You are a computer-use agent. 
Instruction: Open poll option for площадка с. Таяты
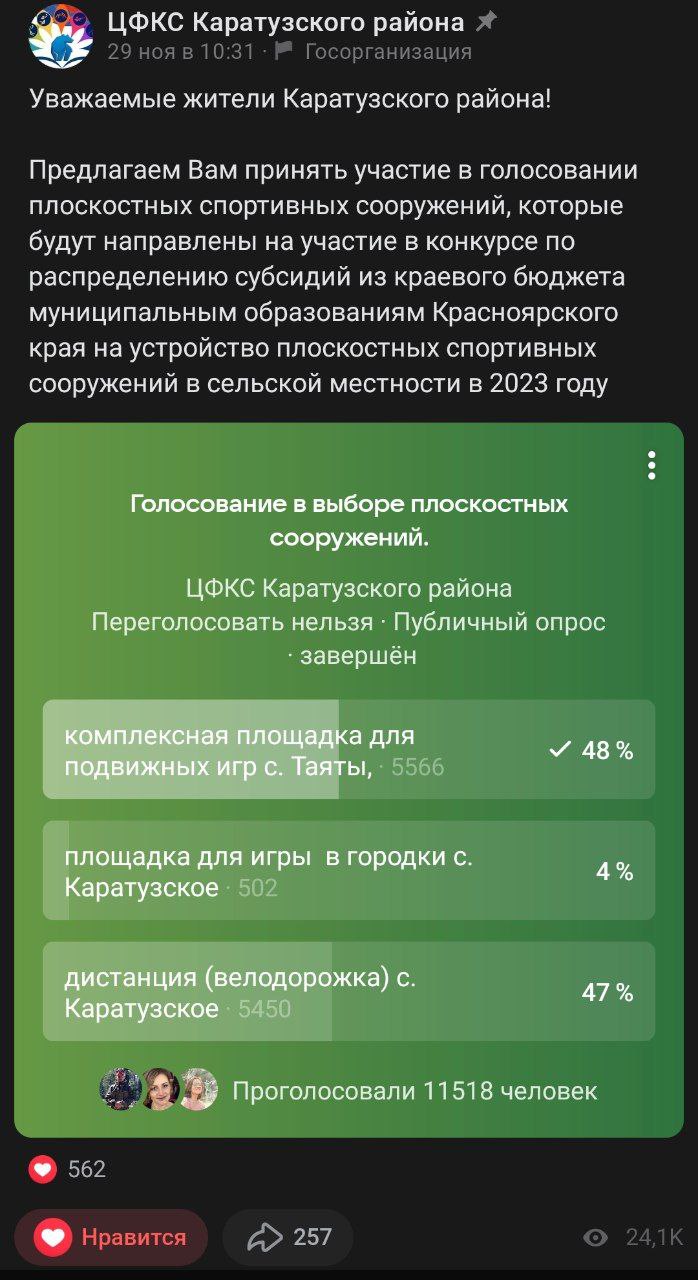pyautogui.click(x=348, y=750)
